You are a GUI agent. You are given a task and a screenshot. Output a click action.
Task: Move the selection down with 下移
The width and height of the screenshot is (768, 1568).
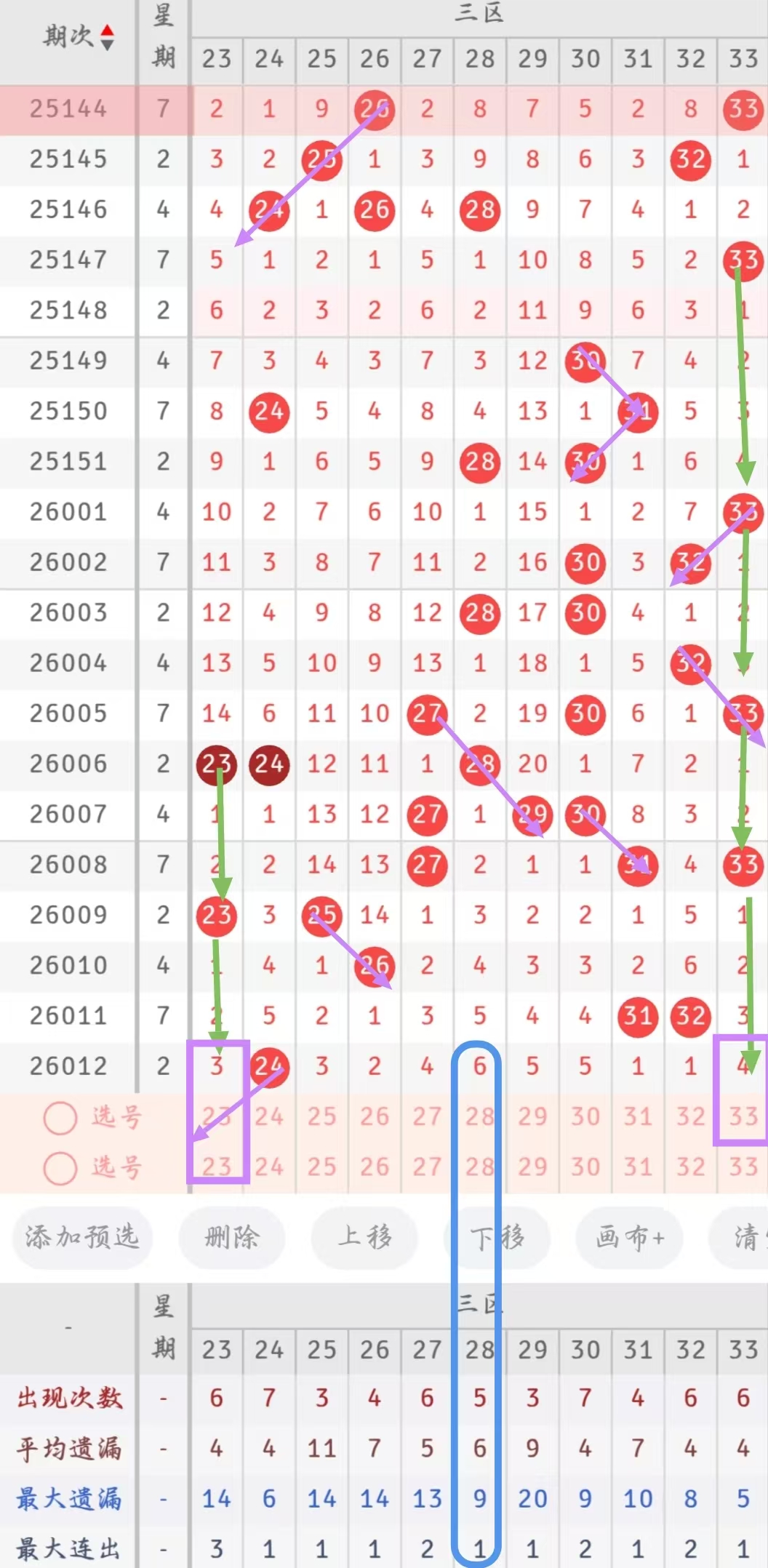497,1236
